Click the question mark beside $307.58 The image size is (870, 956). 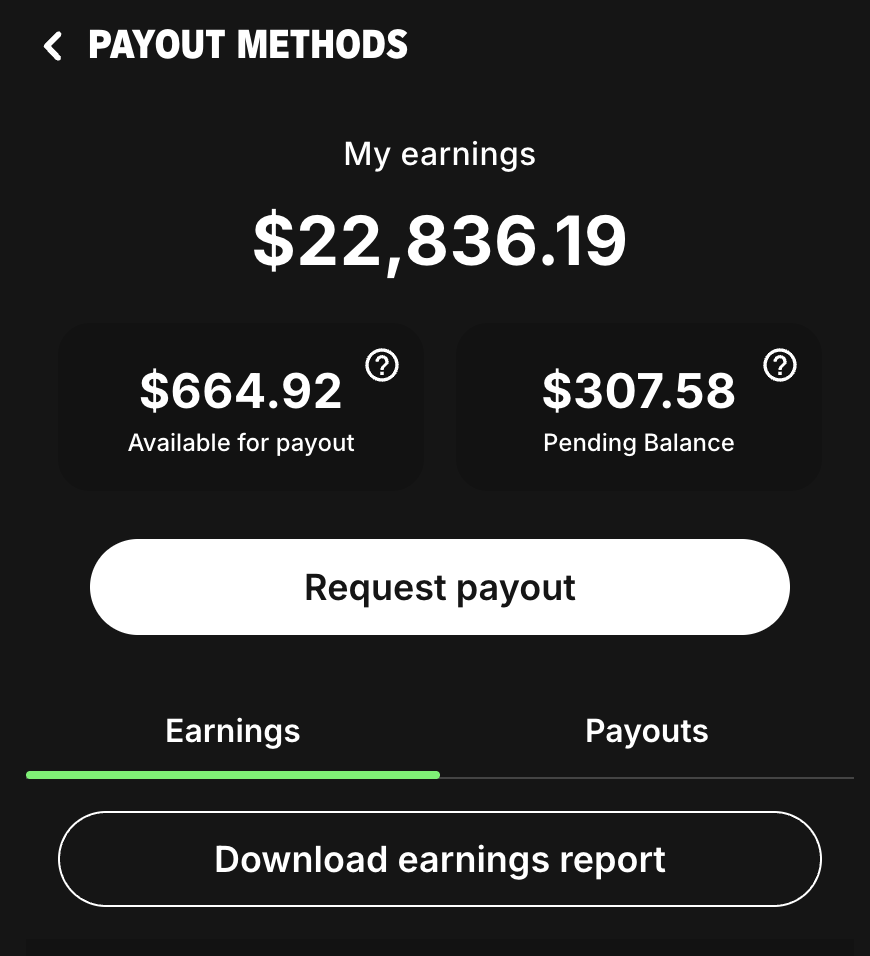[x=780, y=366]
